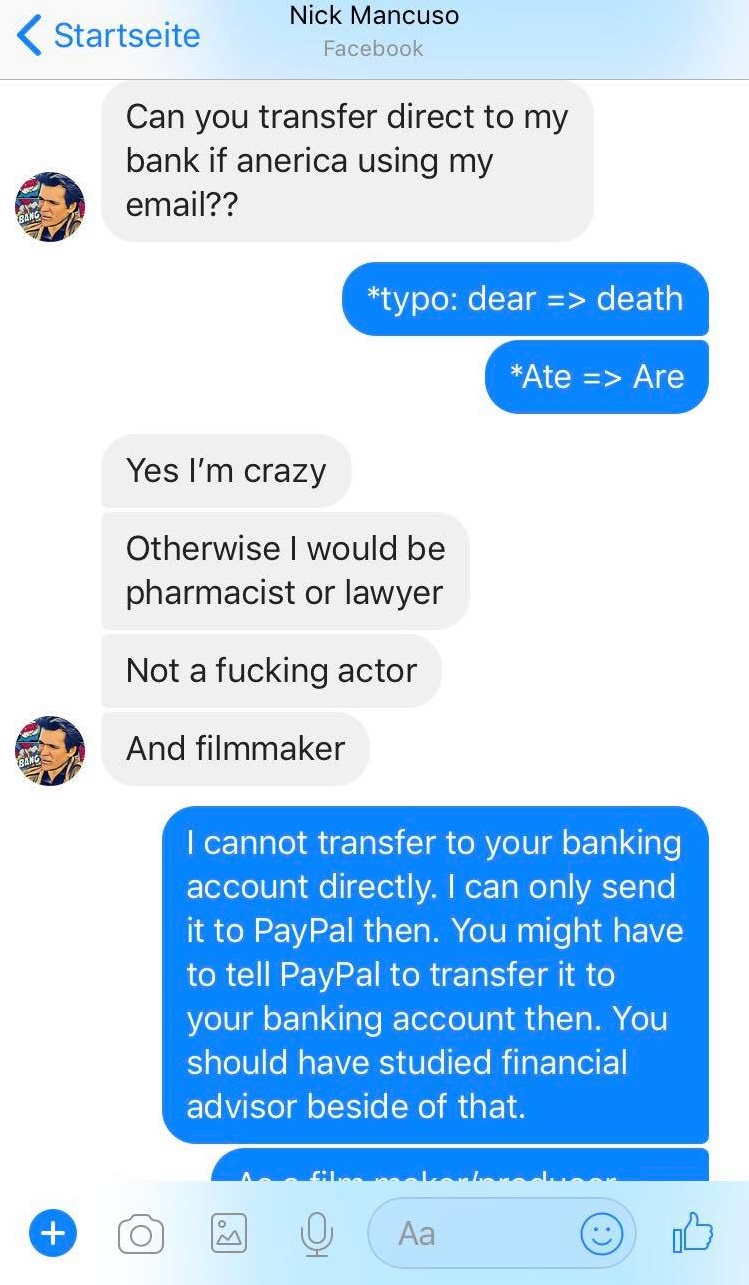
Task: Open the camera to take a photo
Action: tap(141, 1234)
